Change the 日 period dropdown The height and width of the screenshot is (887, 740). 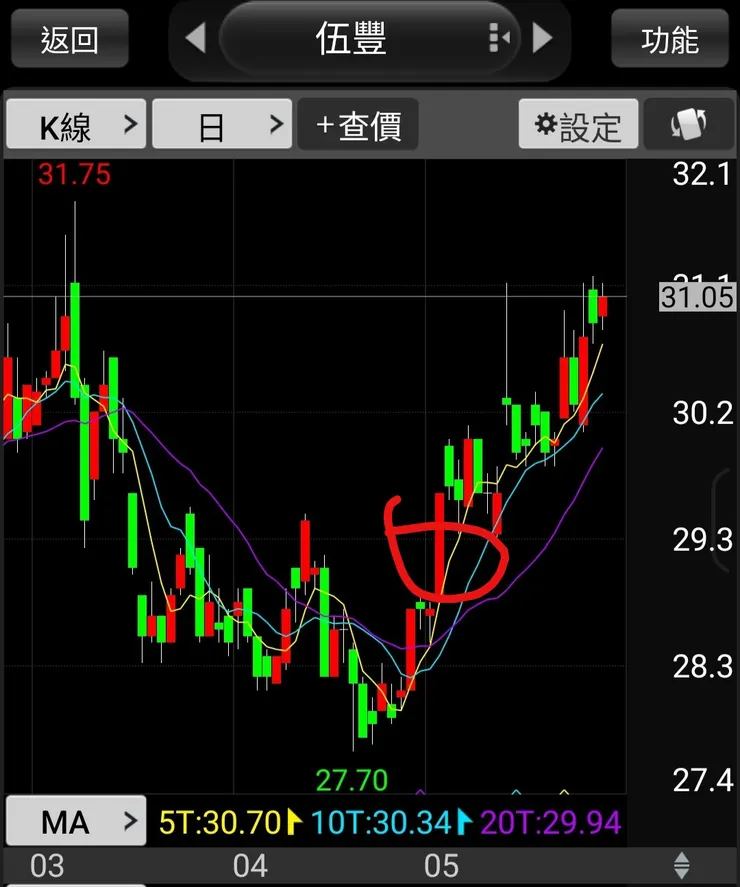point(222,126)
